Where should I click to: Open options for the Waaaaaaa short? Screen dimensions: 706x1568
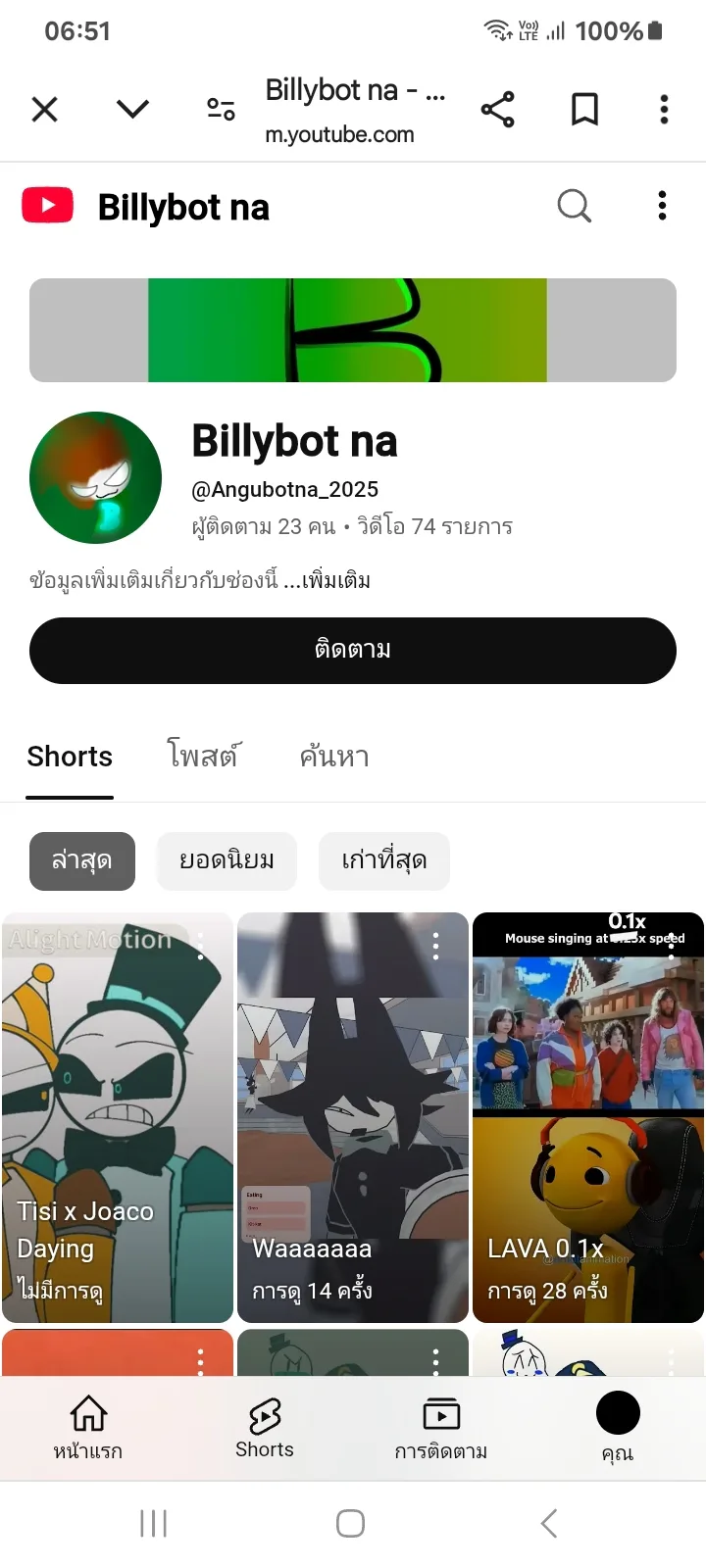click(436, 946)
